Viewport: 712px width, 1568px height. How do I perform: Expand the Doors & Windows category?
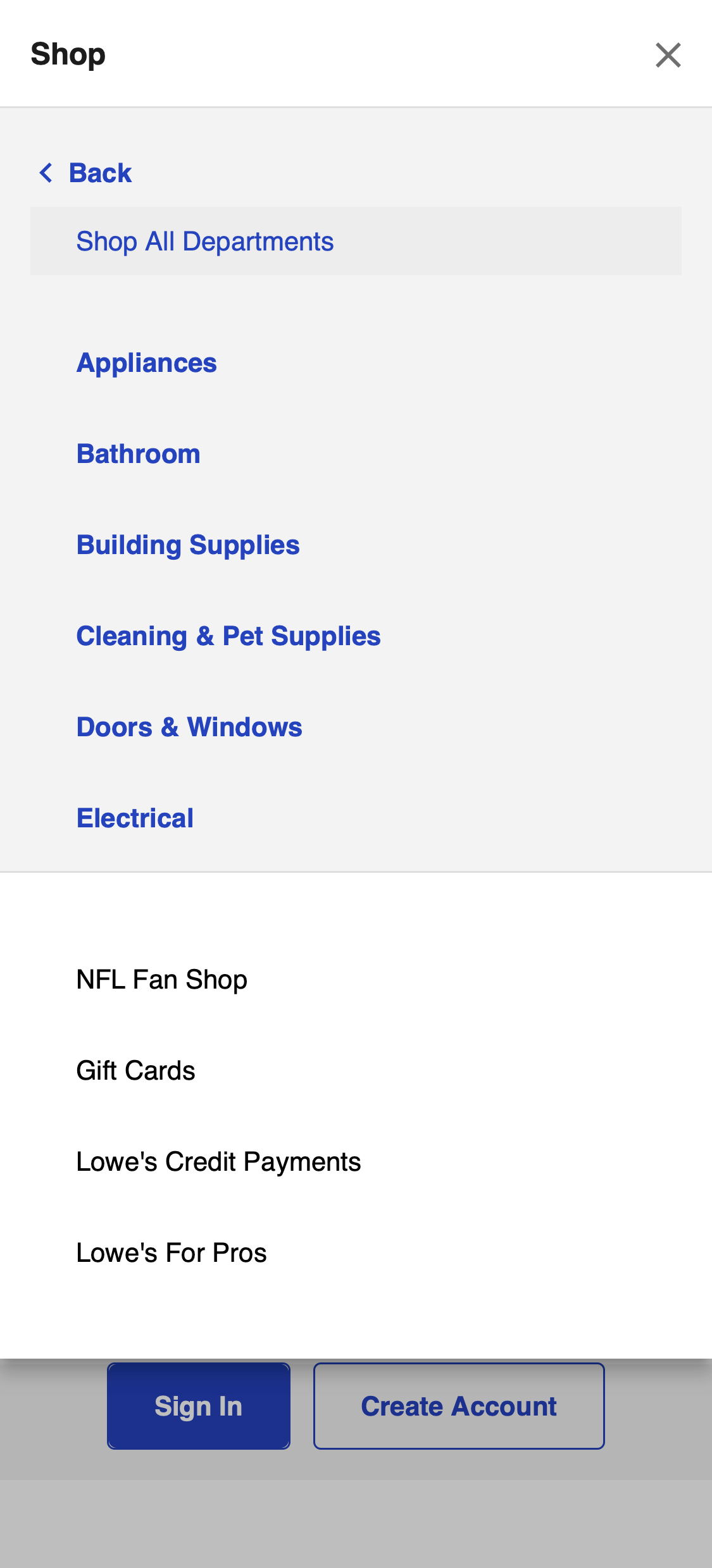click(189, 726)
